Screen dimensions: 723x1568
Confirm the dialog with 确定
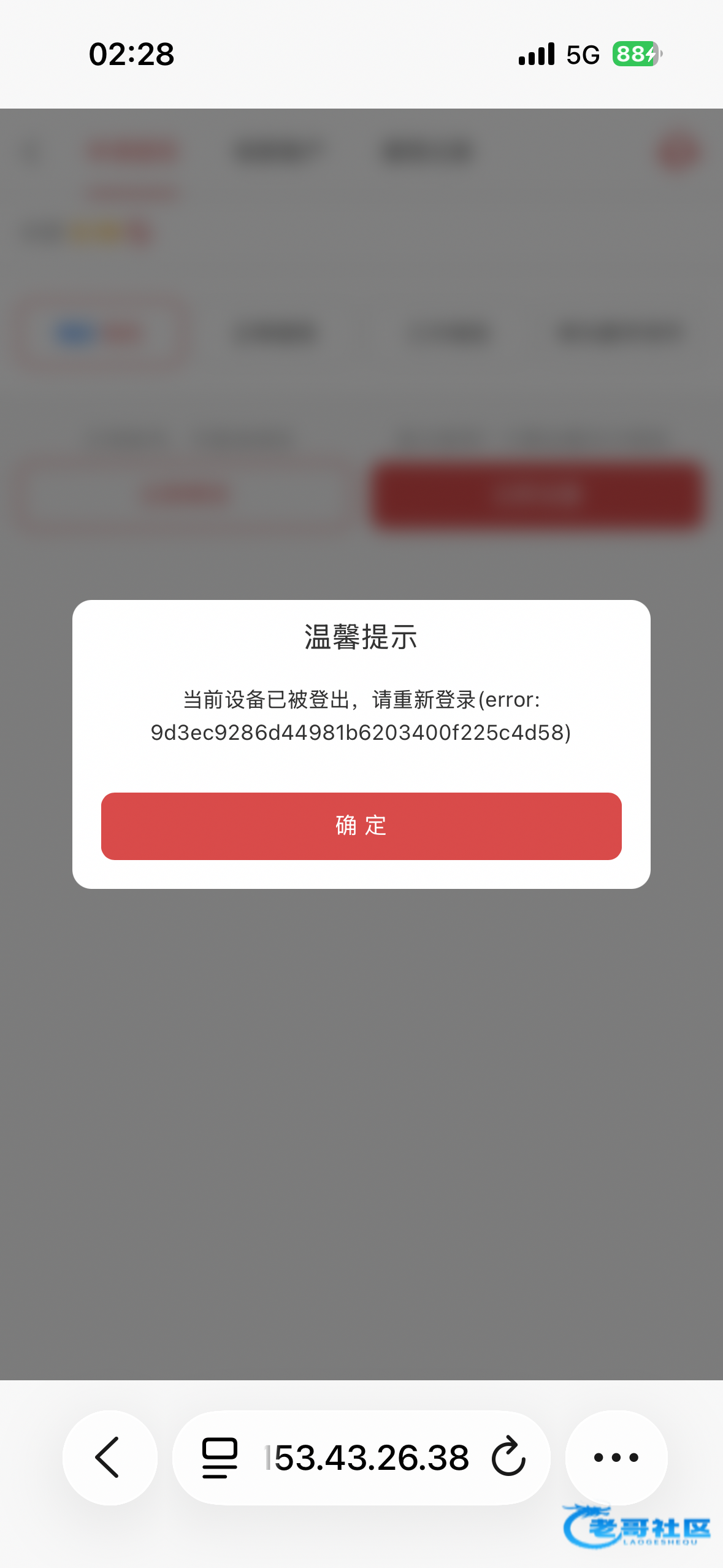(x=361, y=826)
